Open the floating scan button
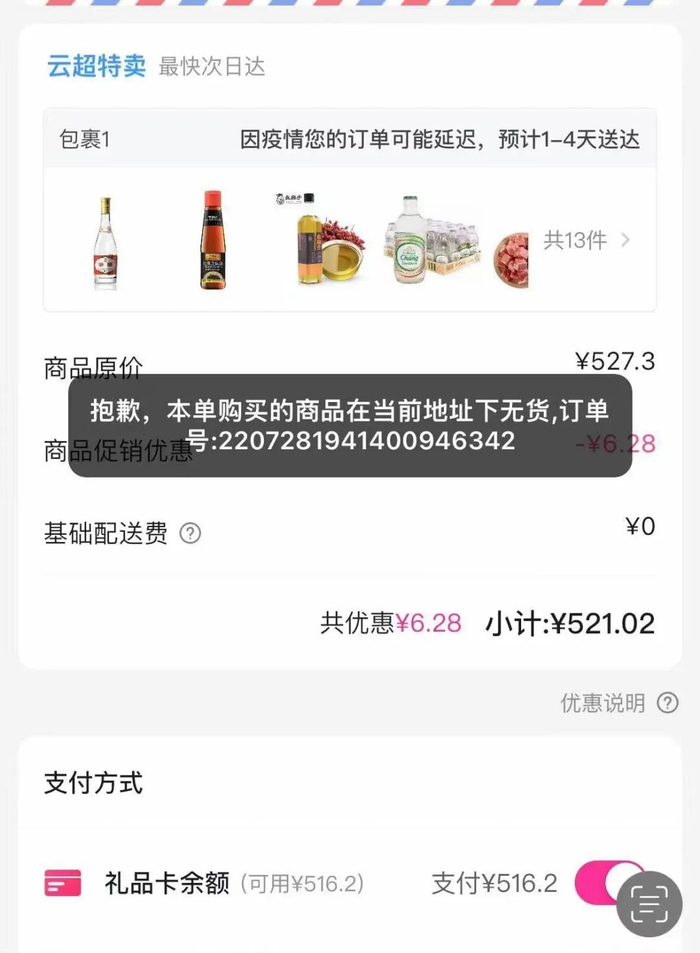The image size is (700, 953). [650, 903]
